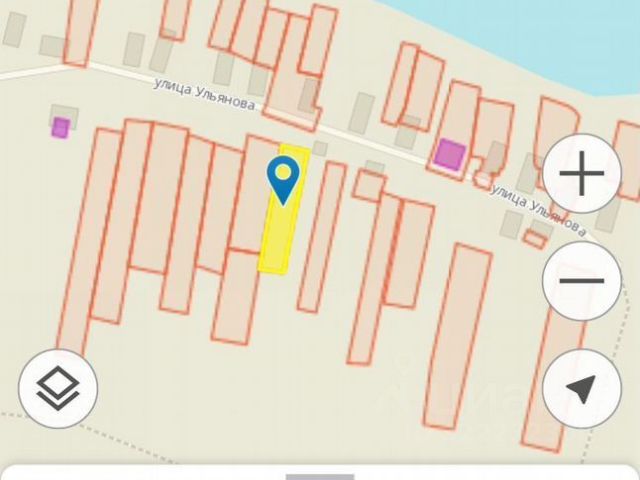Zoom in on the map
This screenshot has width=640, height=480.
point(581,174)
